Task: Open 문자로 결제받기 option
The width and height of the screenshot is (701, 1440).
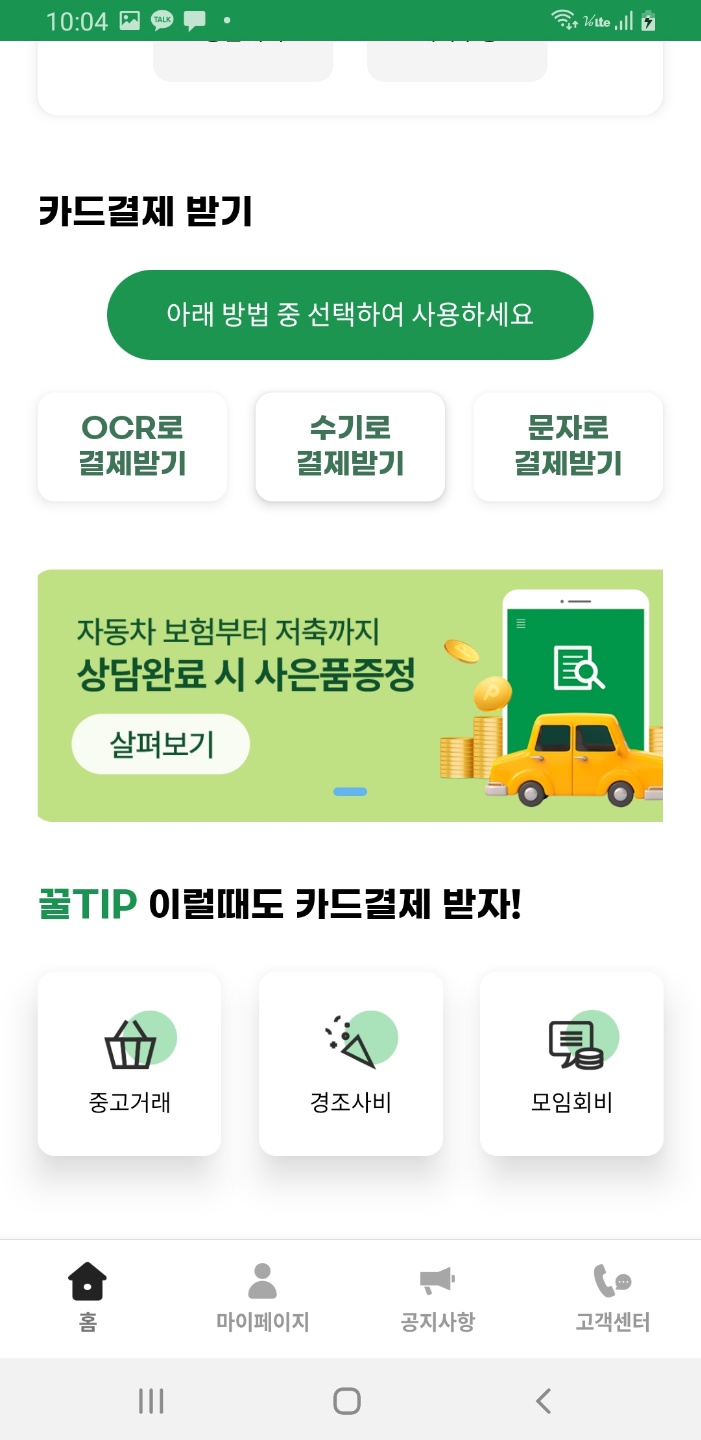Action: coord(568,446)
